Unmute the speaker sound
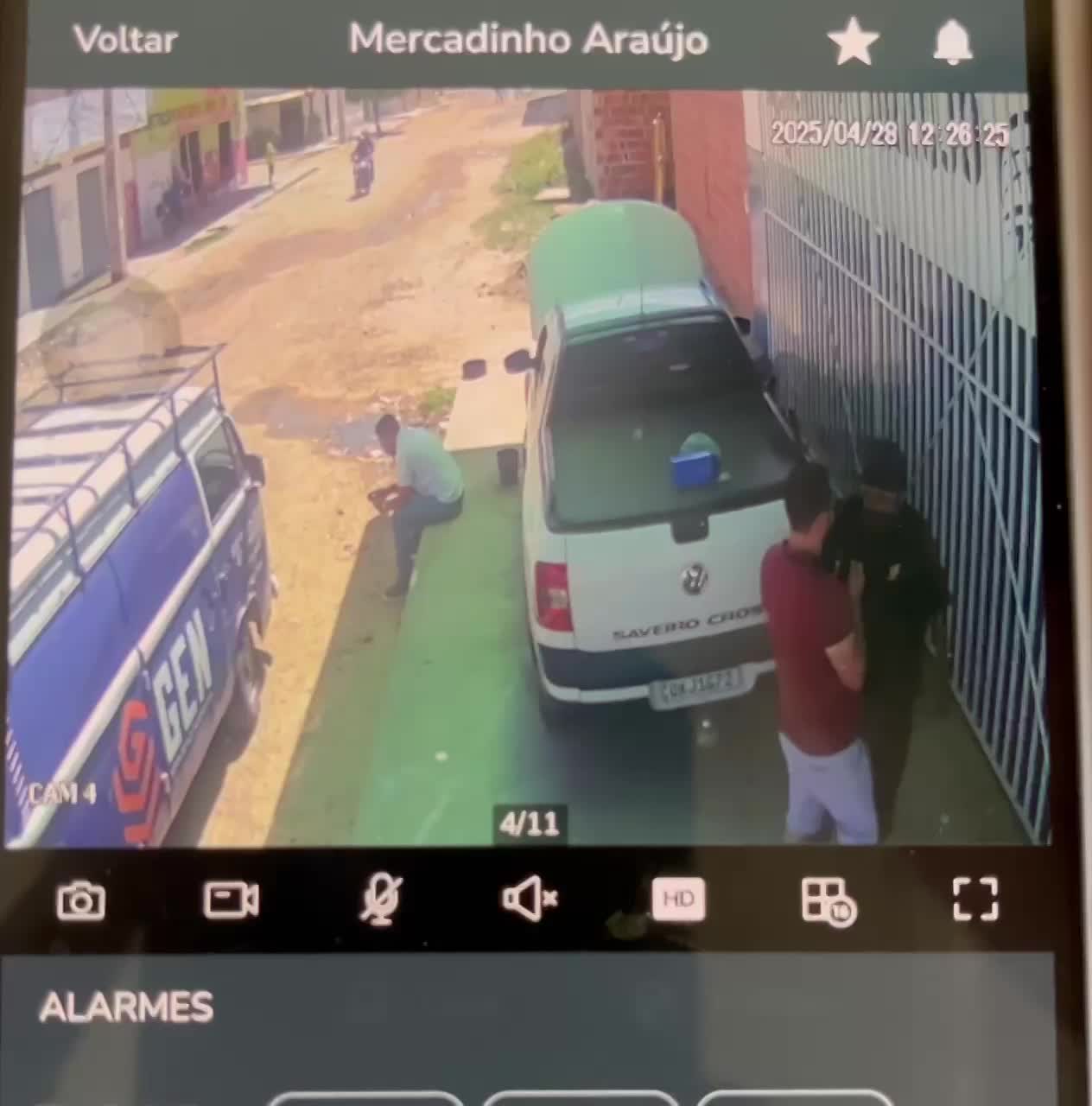The height and width of the screenshot is (1106, 1092). pos(530,899)
